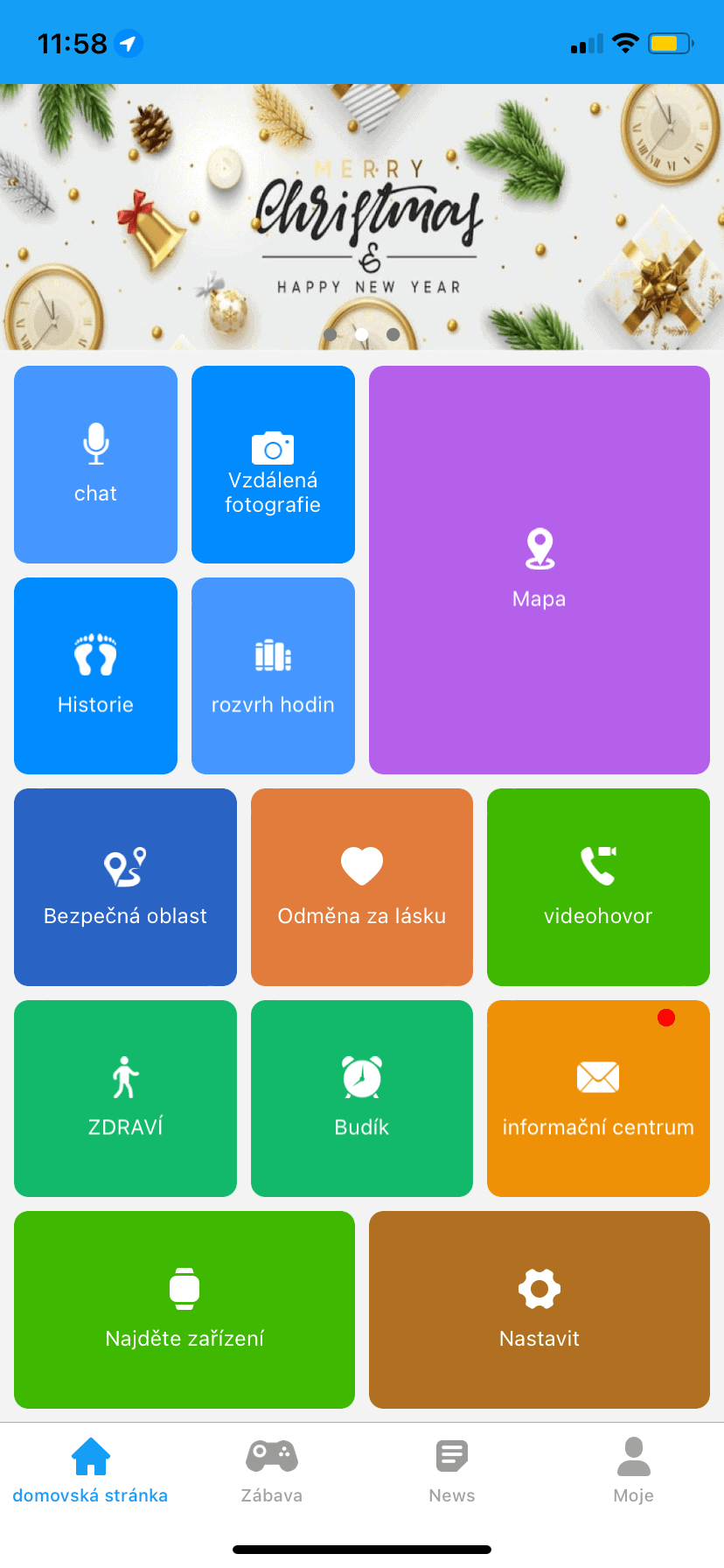The width and height of the screenshot is (724, 1568).
Task: Switch to the News tab
Action: pos(452,1471)
